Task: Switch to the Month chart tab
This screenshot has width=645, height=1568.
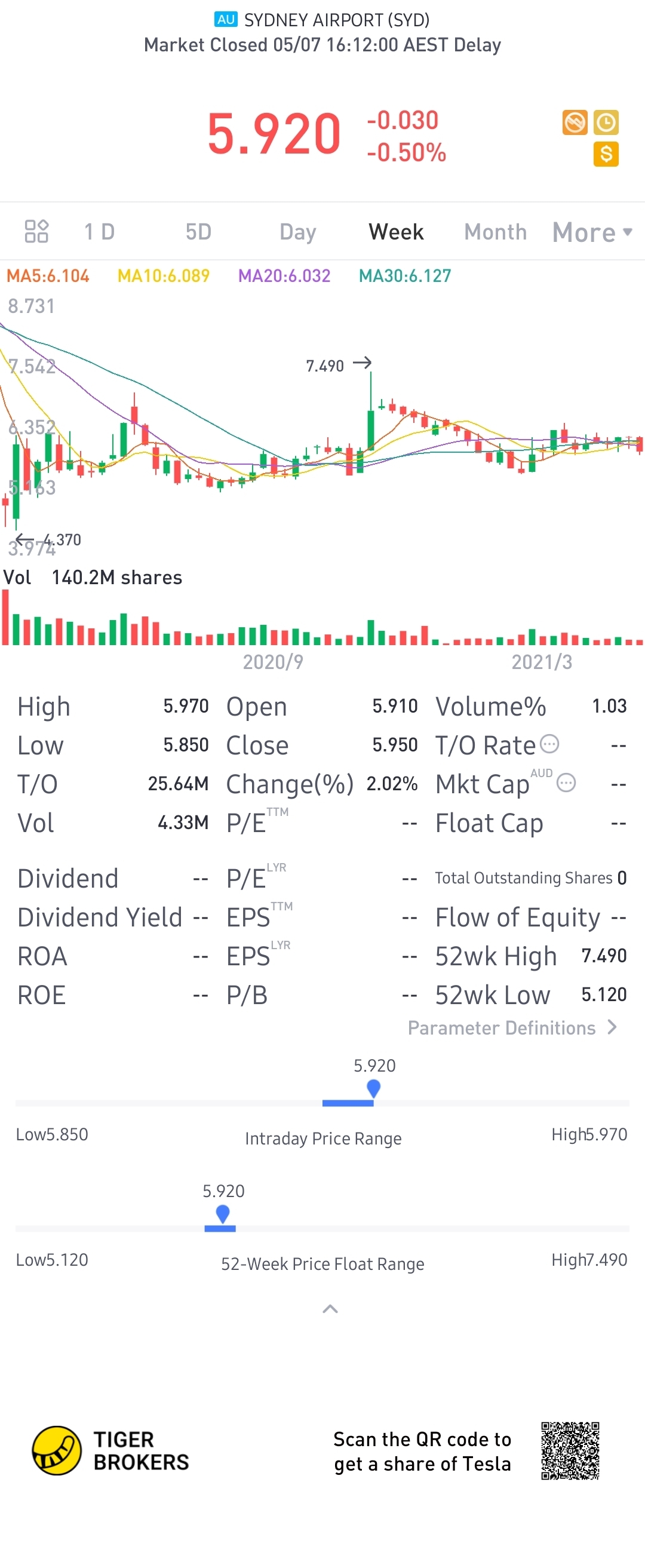Action: 495,232
